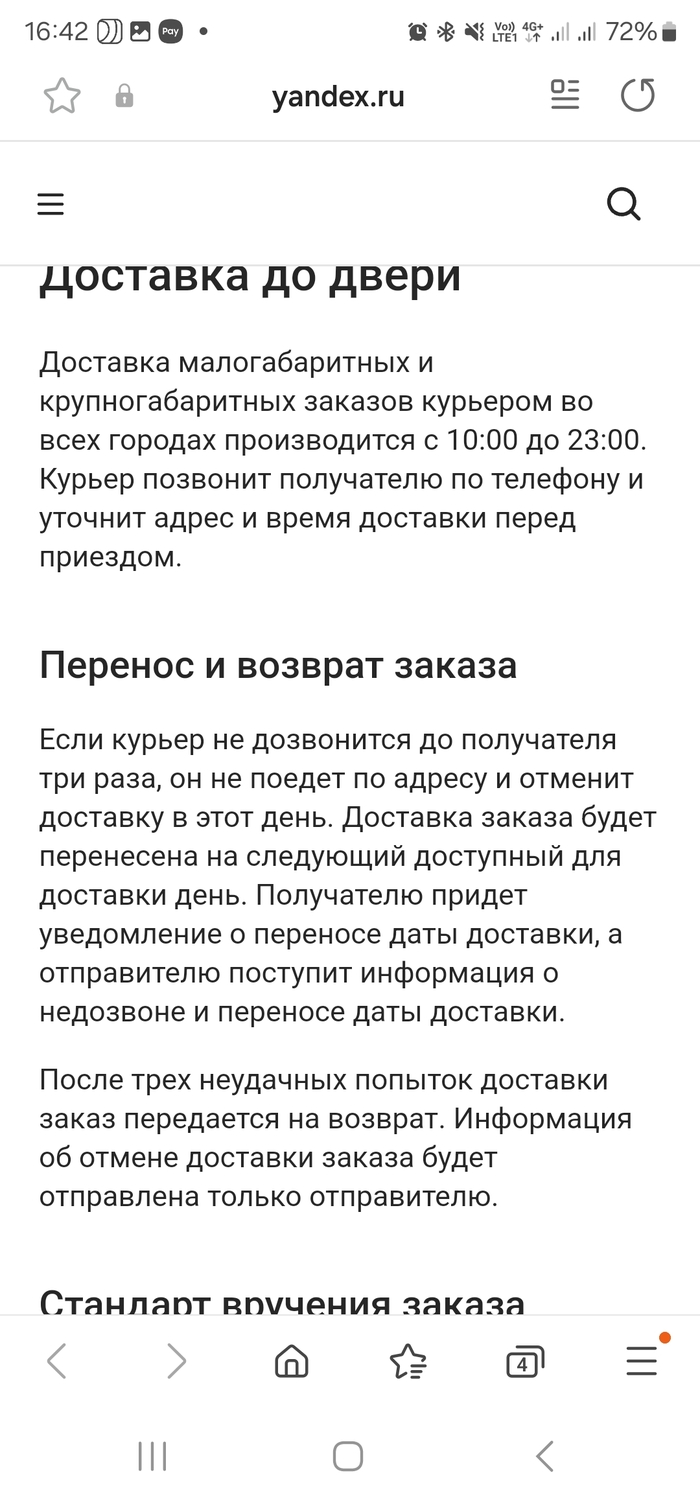The image size is (700, 1501).
Task: Tap the yandex.ru address bar
Action: tap(338, 97)
